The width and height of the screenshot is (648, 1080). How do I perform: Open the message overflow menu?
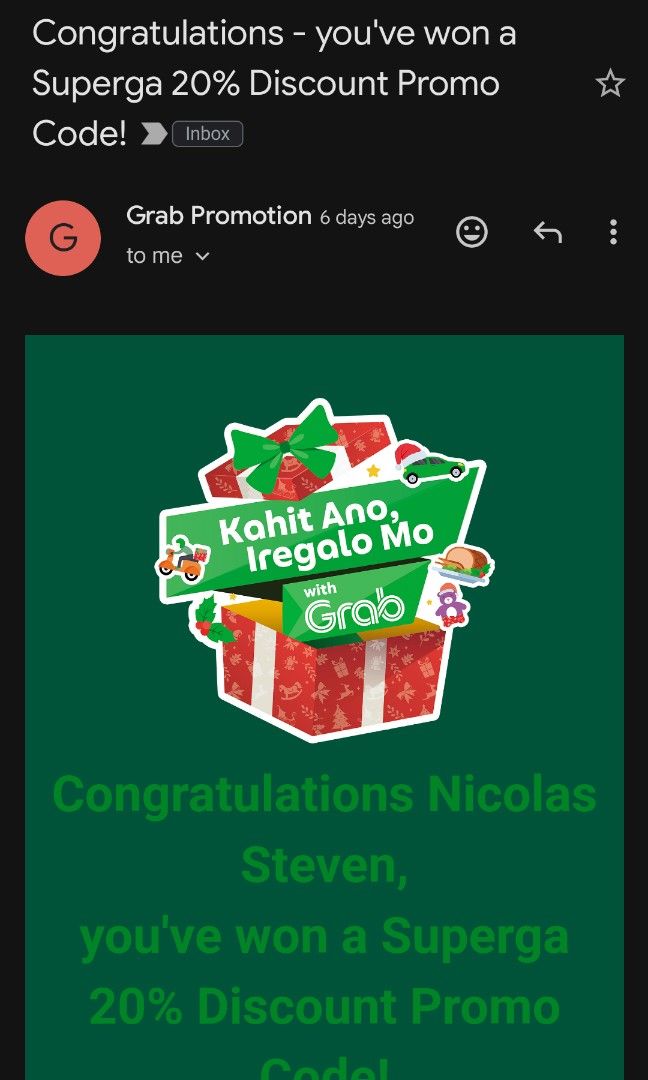[613, 233]
